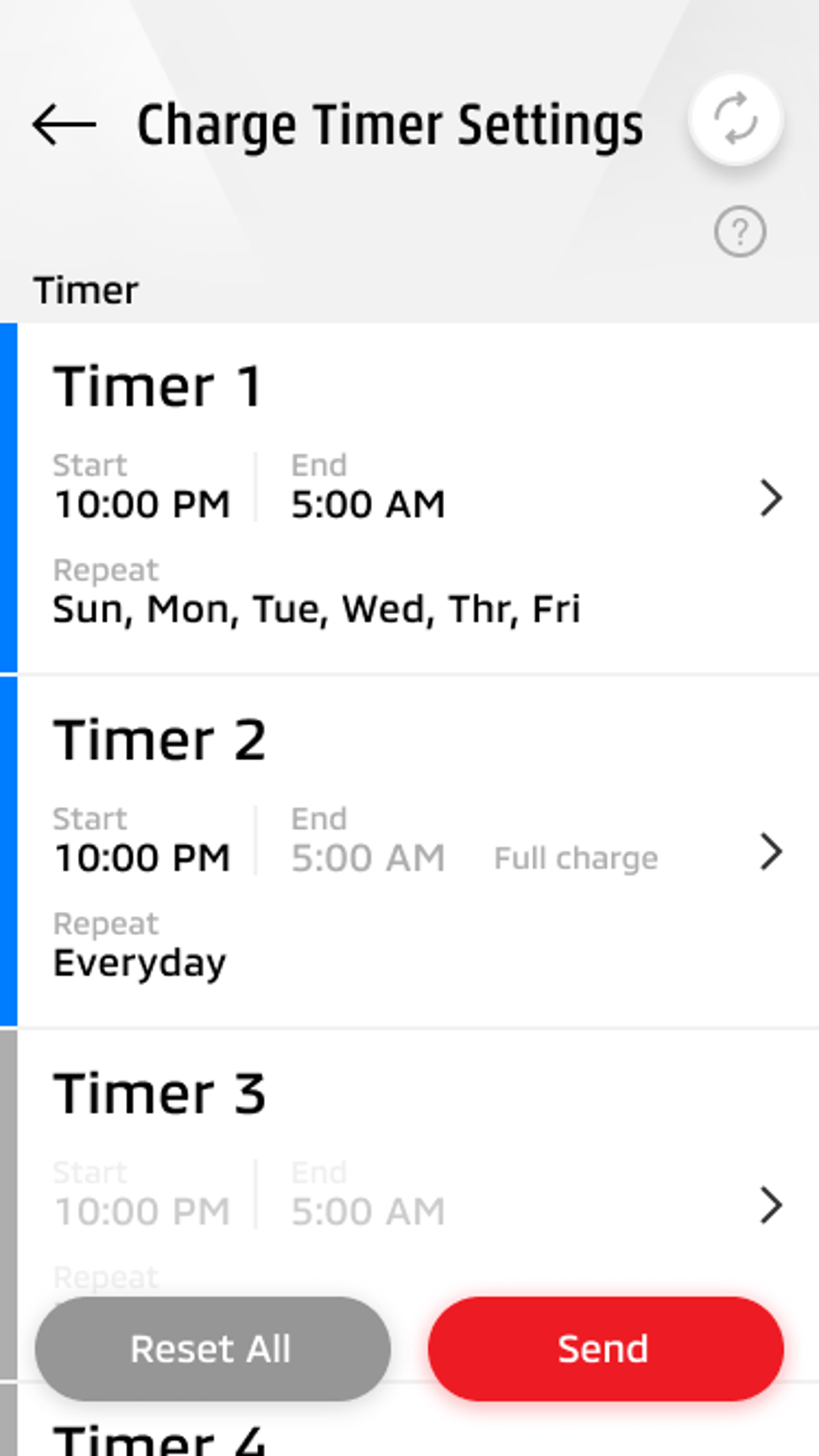Open Timer 3 settings

[770, 1205]
